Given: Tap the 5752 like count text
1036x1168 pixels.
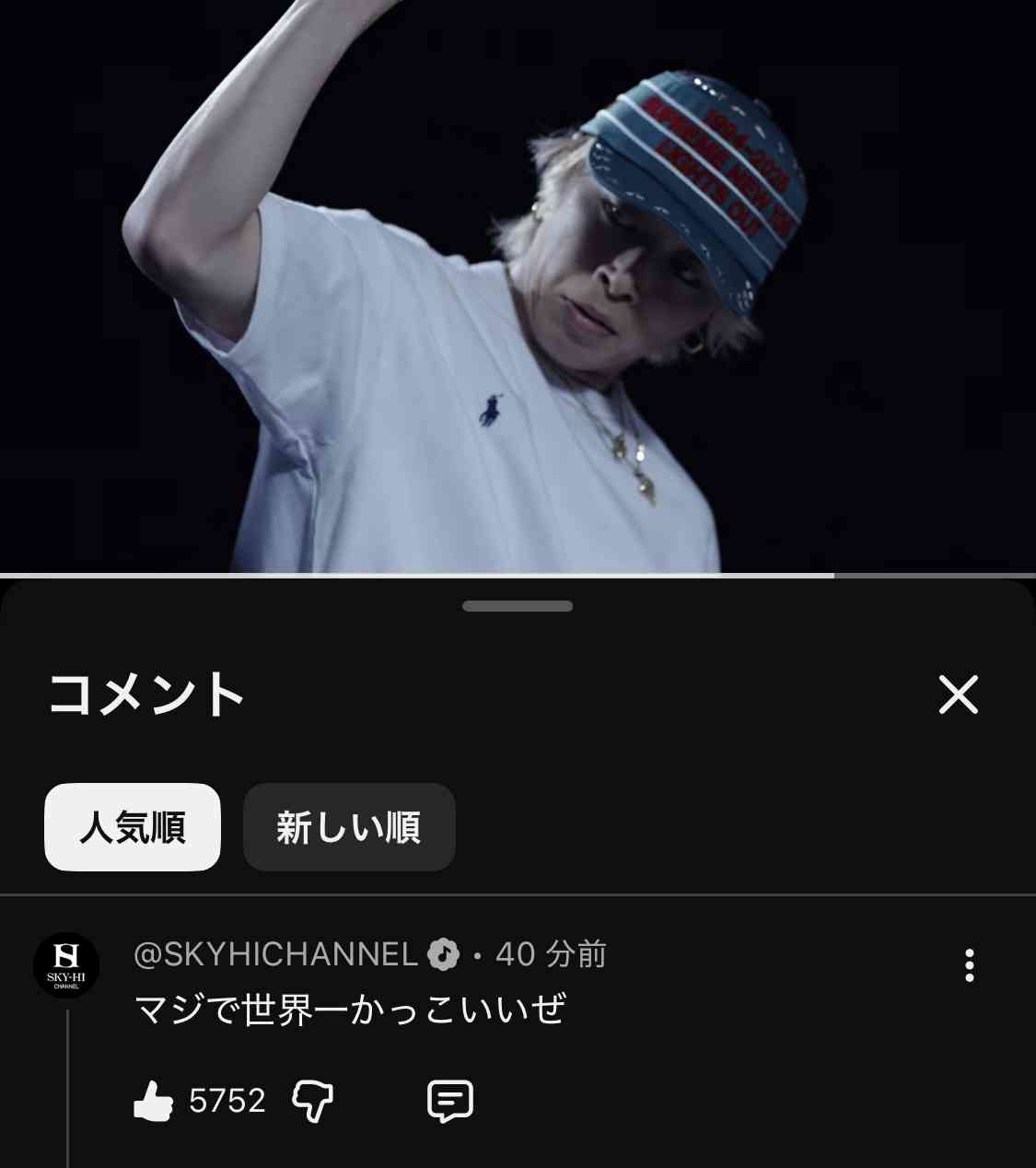Looking at the screenshot, I should [x=227, y=1100].
